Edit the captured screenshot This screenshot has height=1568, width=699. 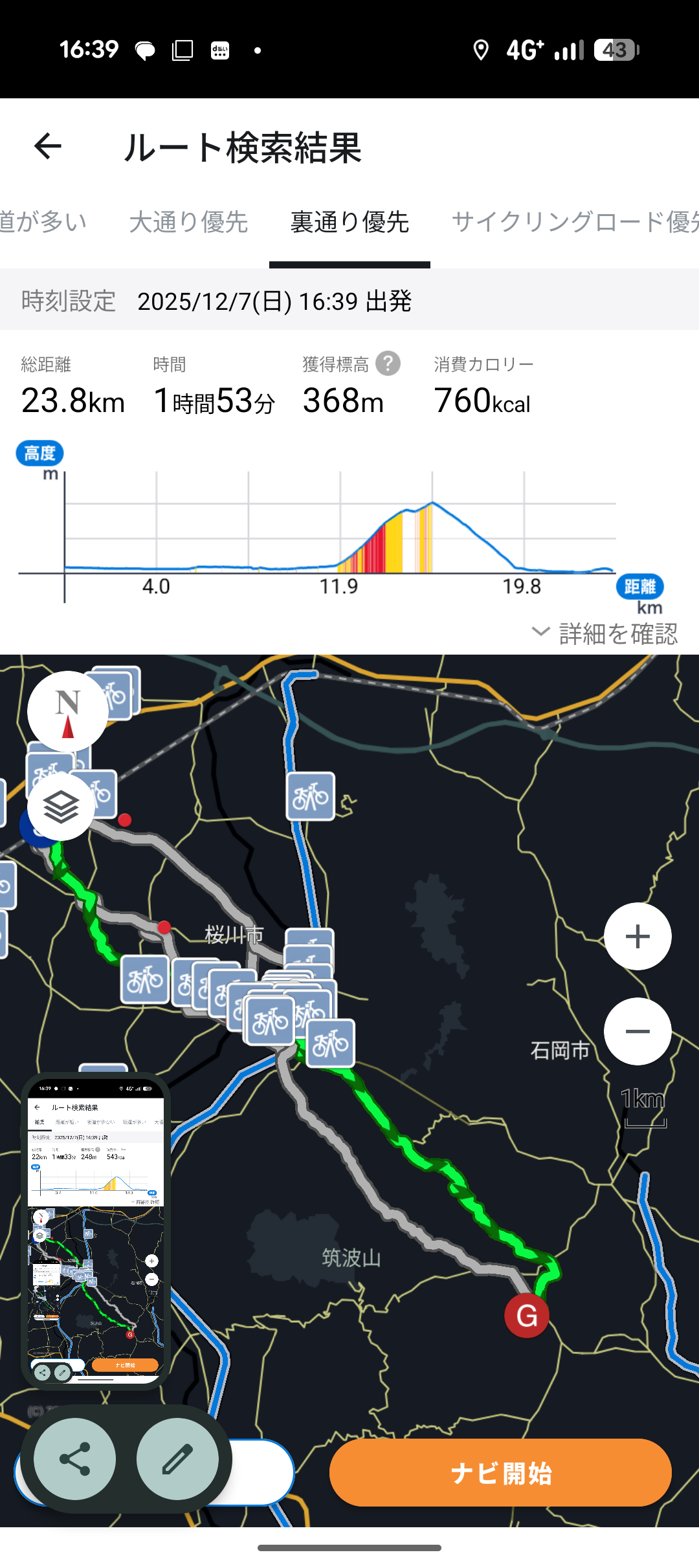click(177, 1459)
